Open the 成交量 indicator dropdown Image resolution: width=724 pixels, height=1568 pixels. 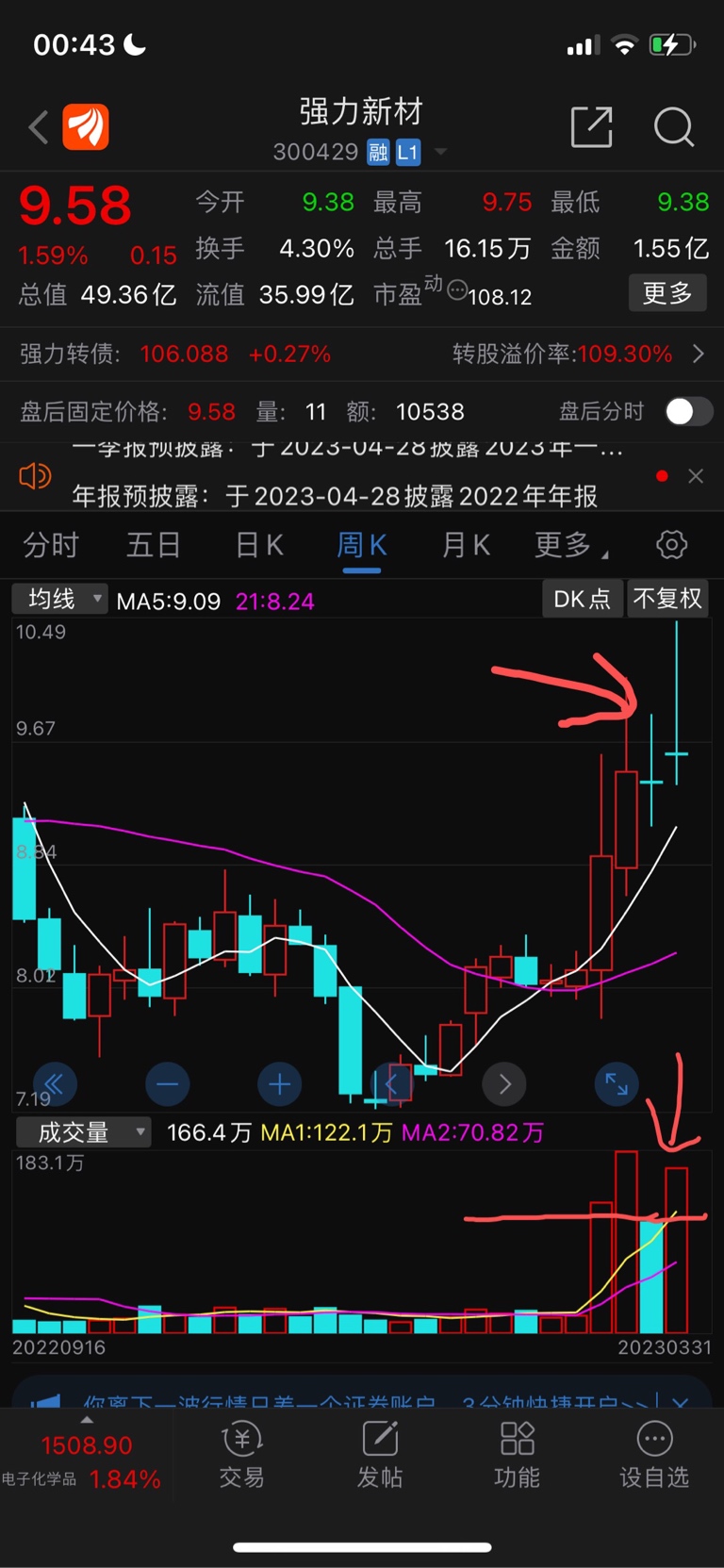[x=83, y=1132]
